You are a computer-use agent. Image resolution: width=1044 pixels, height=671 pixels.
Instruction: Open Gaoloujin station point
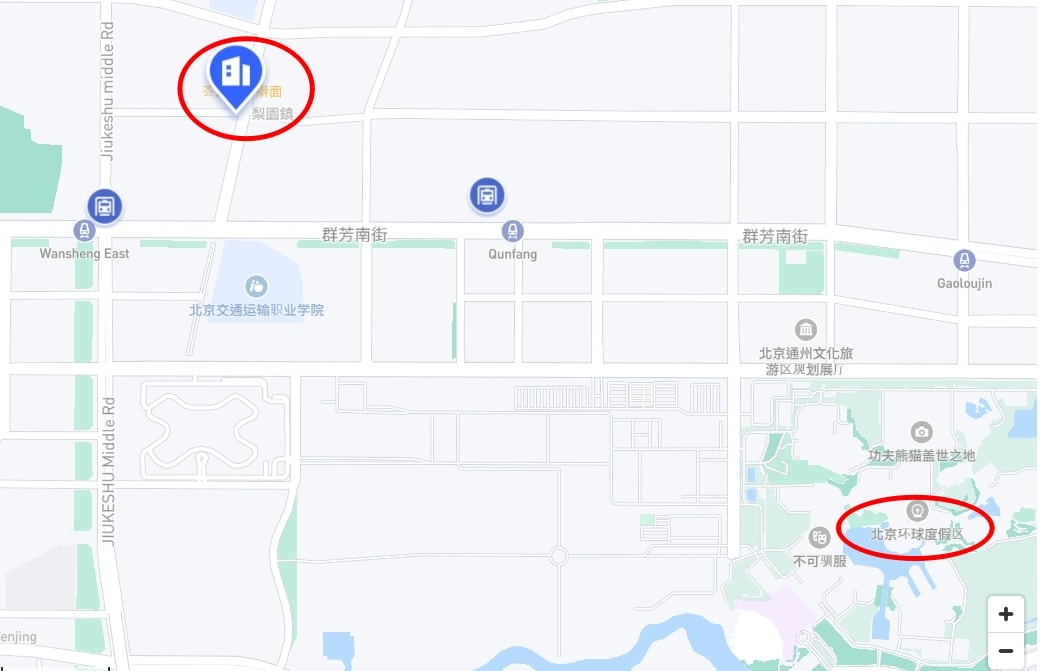click(x=964, y=260)
